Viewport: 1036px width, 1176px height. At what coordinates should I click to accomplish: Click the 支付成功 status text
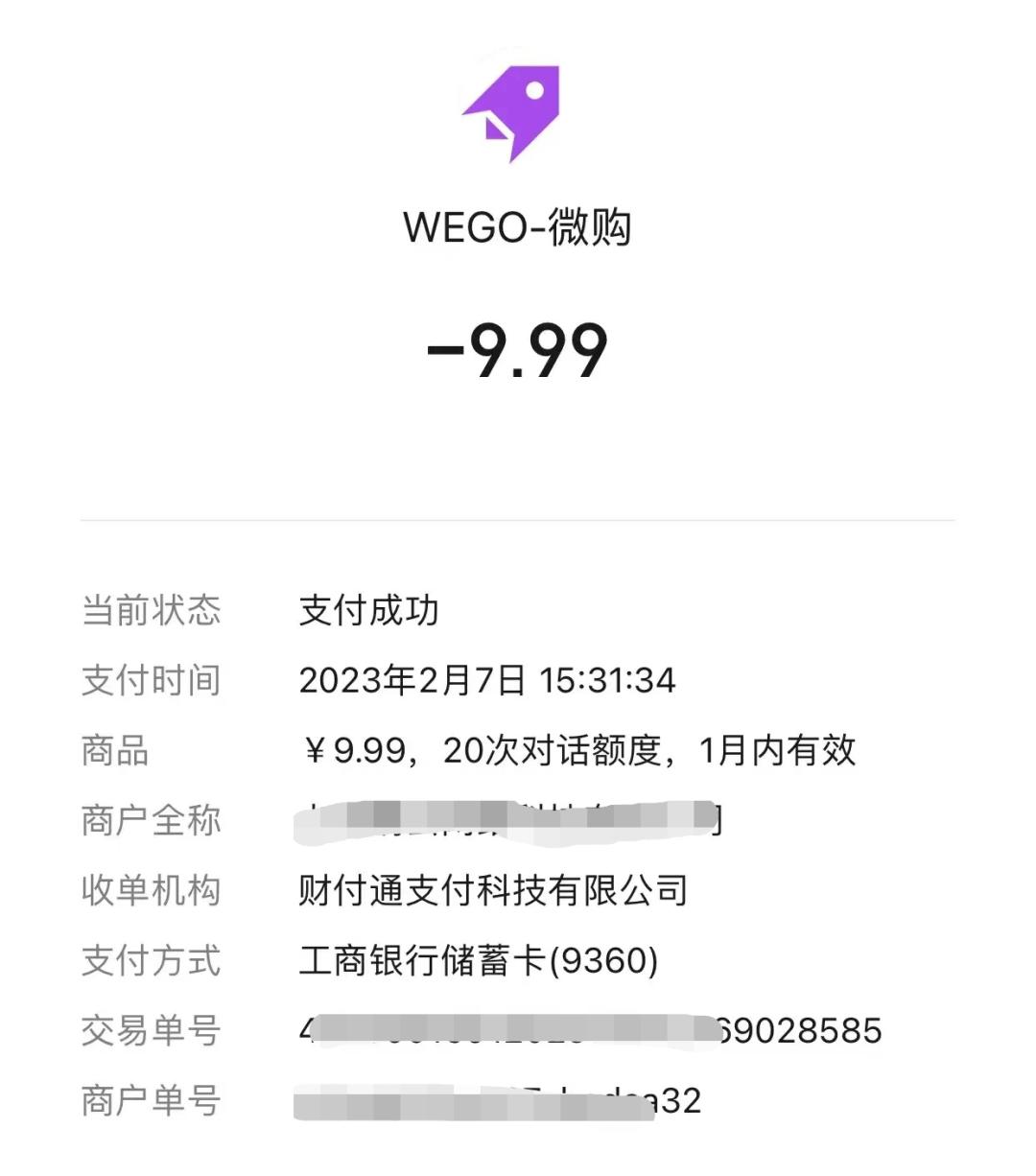[x=367, y=611]
